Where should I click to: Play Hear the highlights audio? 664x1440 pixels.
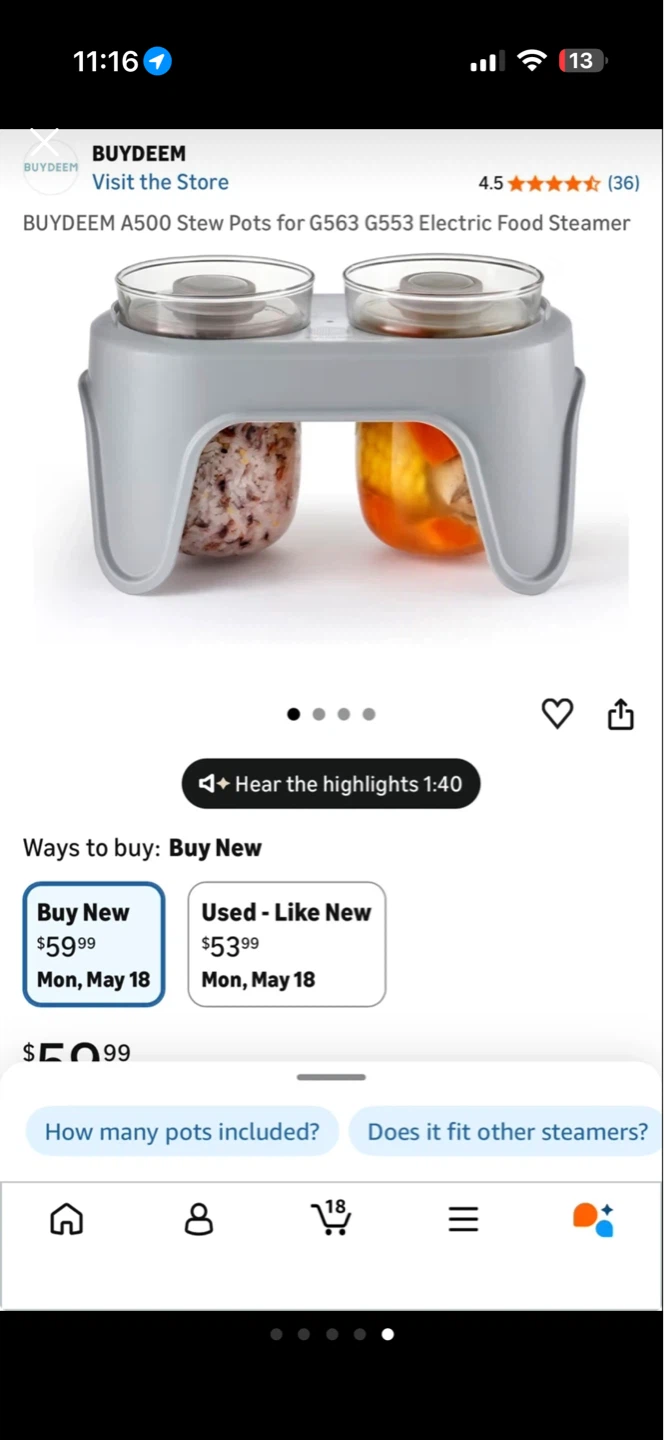331,784
